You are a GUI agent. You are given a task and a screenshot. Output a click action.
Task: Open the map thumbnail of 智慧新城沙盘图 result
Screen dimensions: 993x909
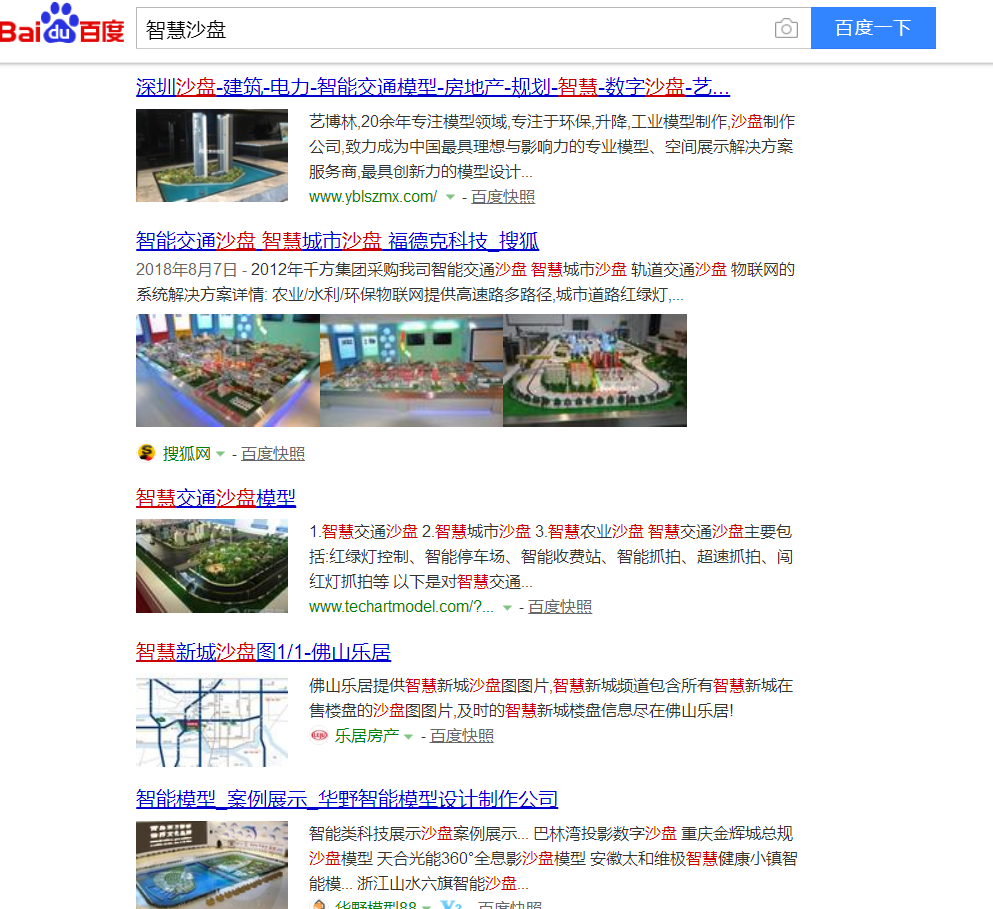coord(212,720)
